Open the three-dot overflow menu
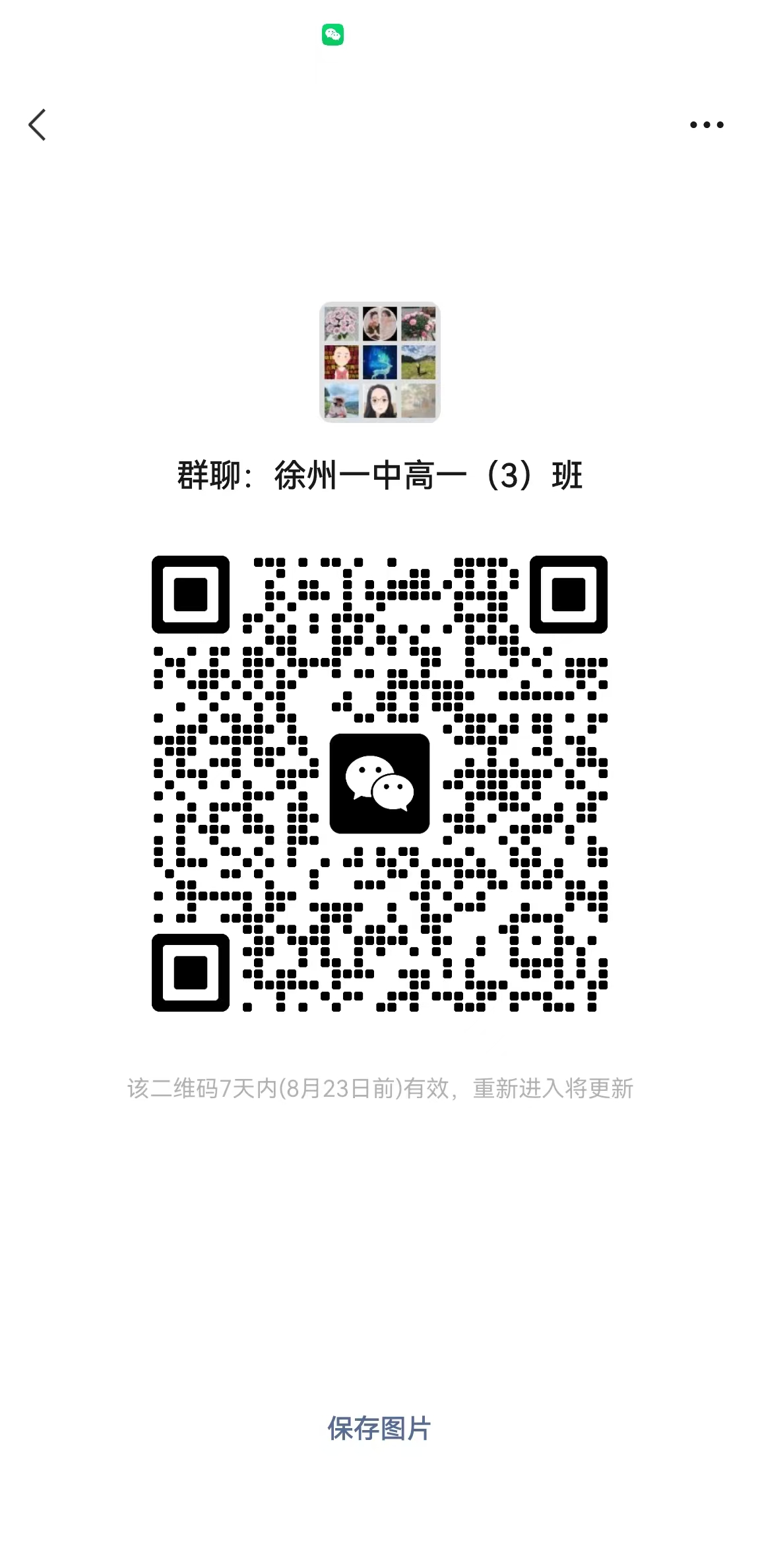 coord(707,125)
